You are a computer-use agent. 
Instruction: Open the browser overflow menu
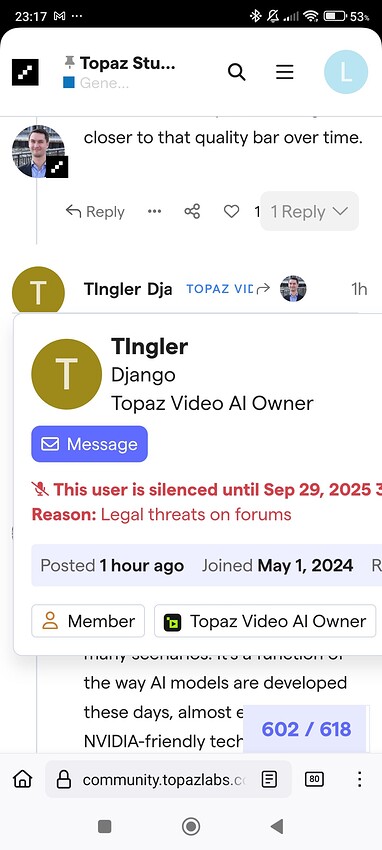tap(359, 780)
